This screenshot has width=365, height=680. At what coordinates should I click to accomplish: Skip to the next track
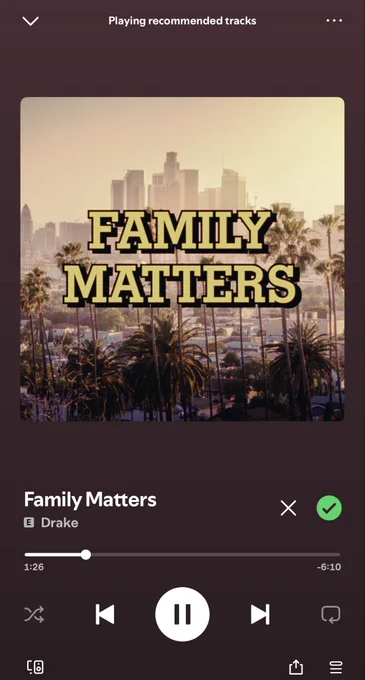(x=260, y=615)
